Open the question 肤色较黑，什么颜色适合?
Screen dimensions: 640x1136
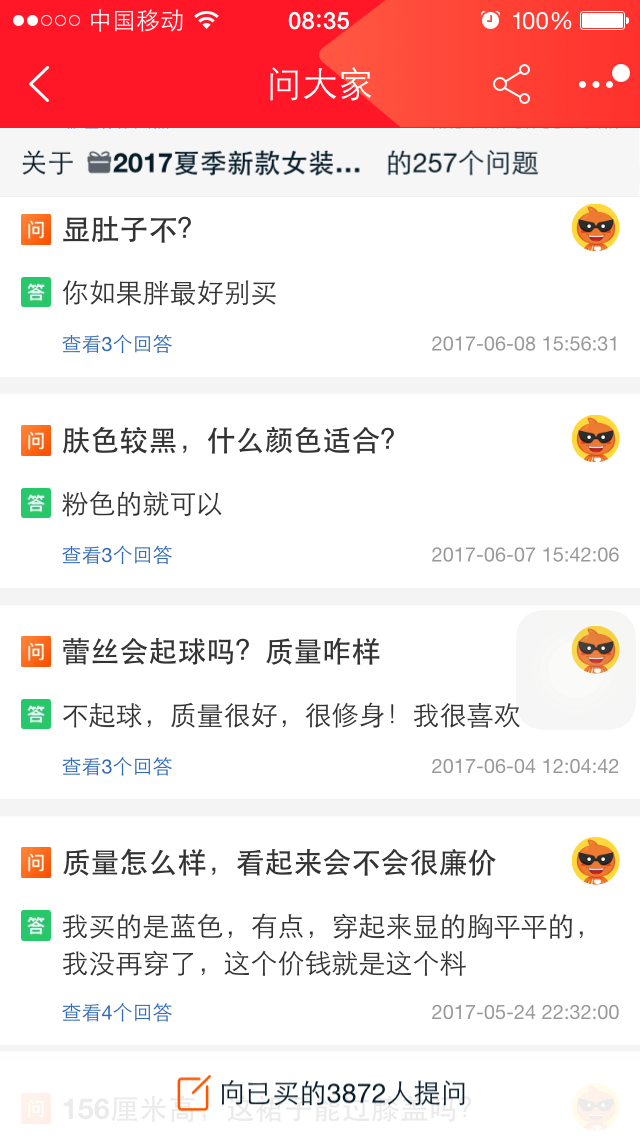229,440
